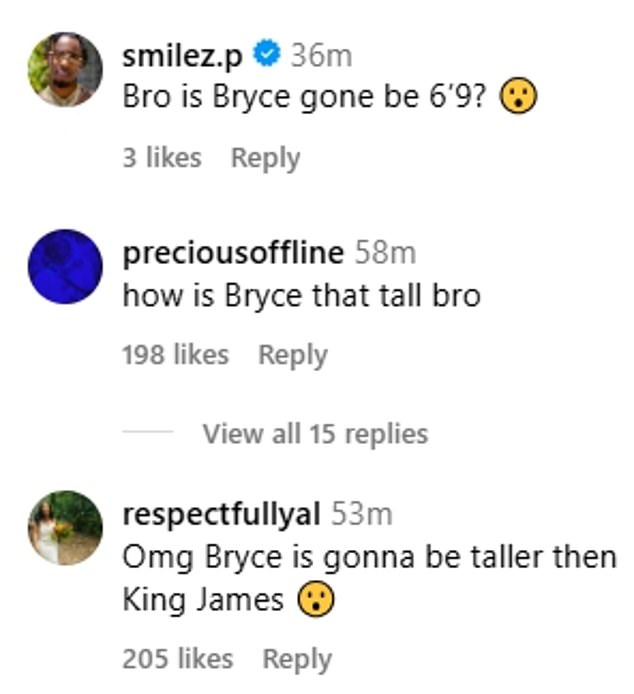The width and height of the screenshot is (634, 694).
Task: Reply to respectfullyal's comment
Action: [296, 659]
